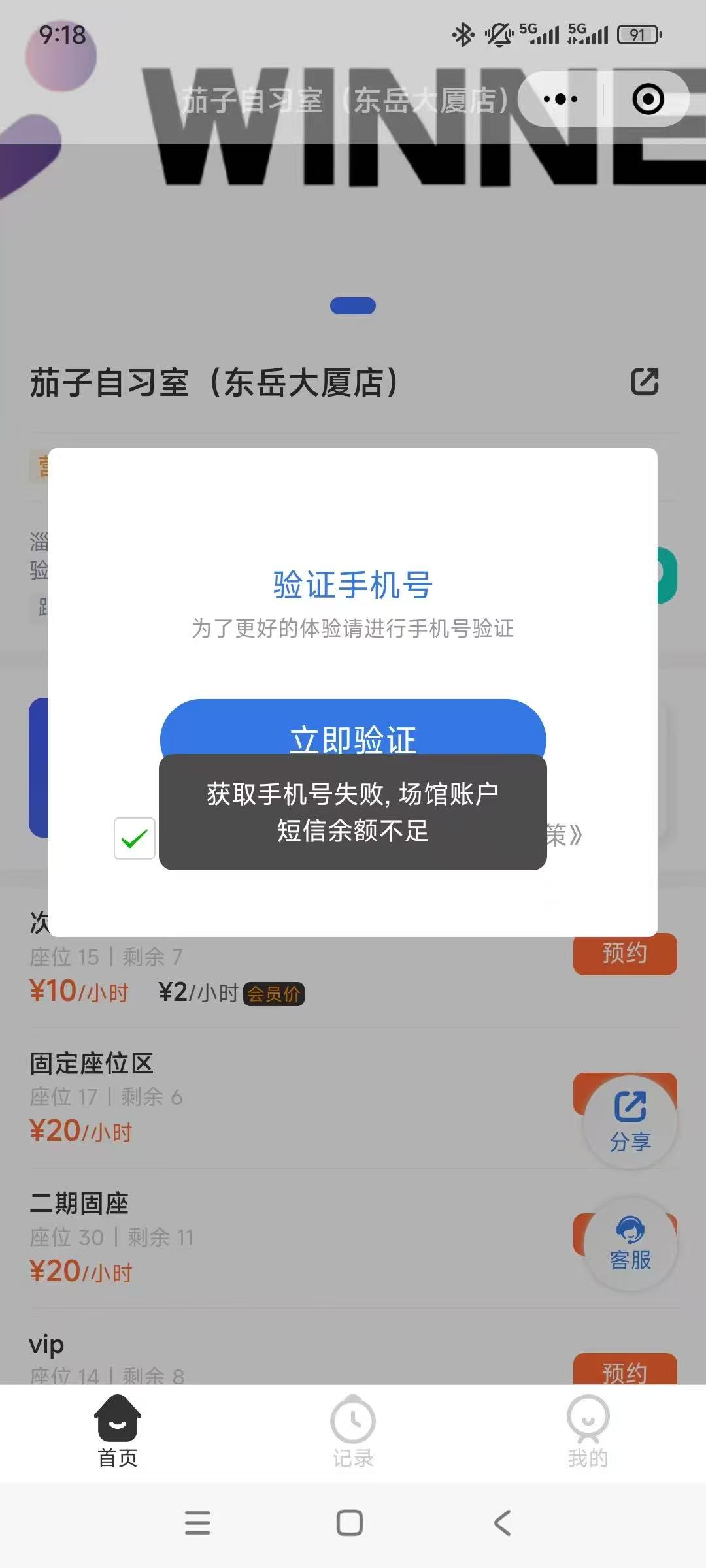
Task: Switch to the 记录 tab
Action: (x=353, y=1432)
